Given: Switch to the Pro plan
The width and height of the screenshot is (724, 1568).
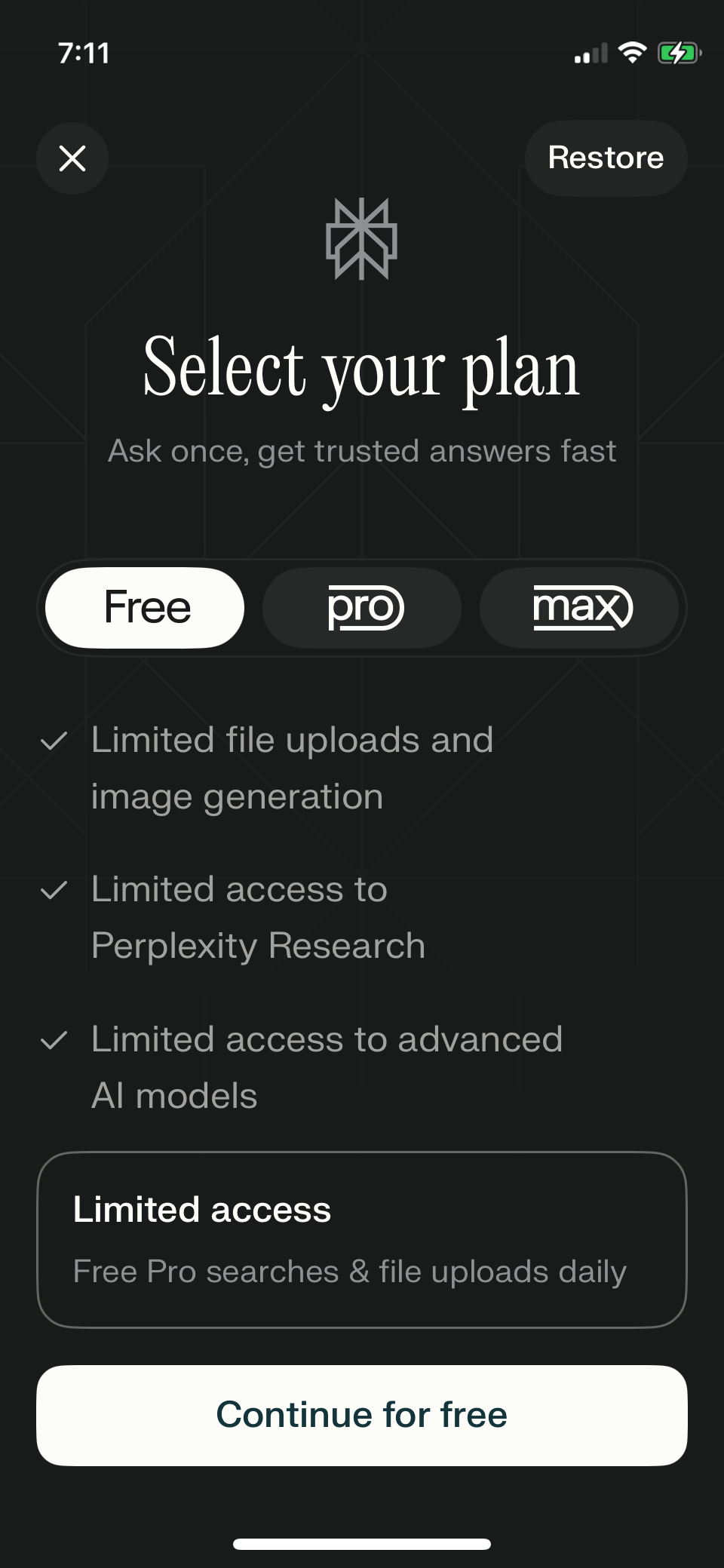Looking at the screenshot, I should pyautogui.click(x=362, y=608).
